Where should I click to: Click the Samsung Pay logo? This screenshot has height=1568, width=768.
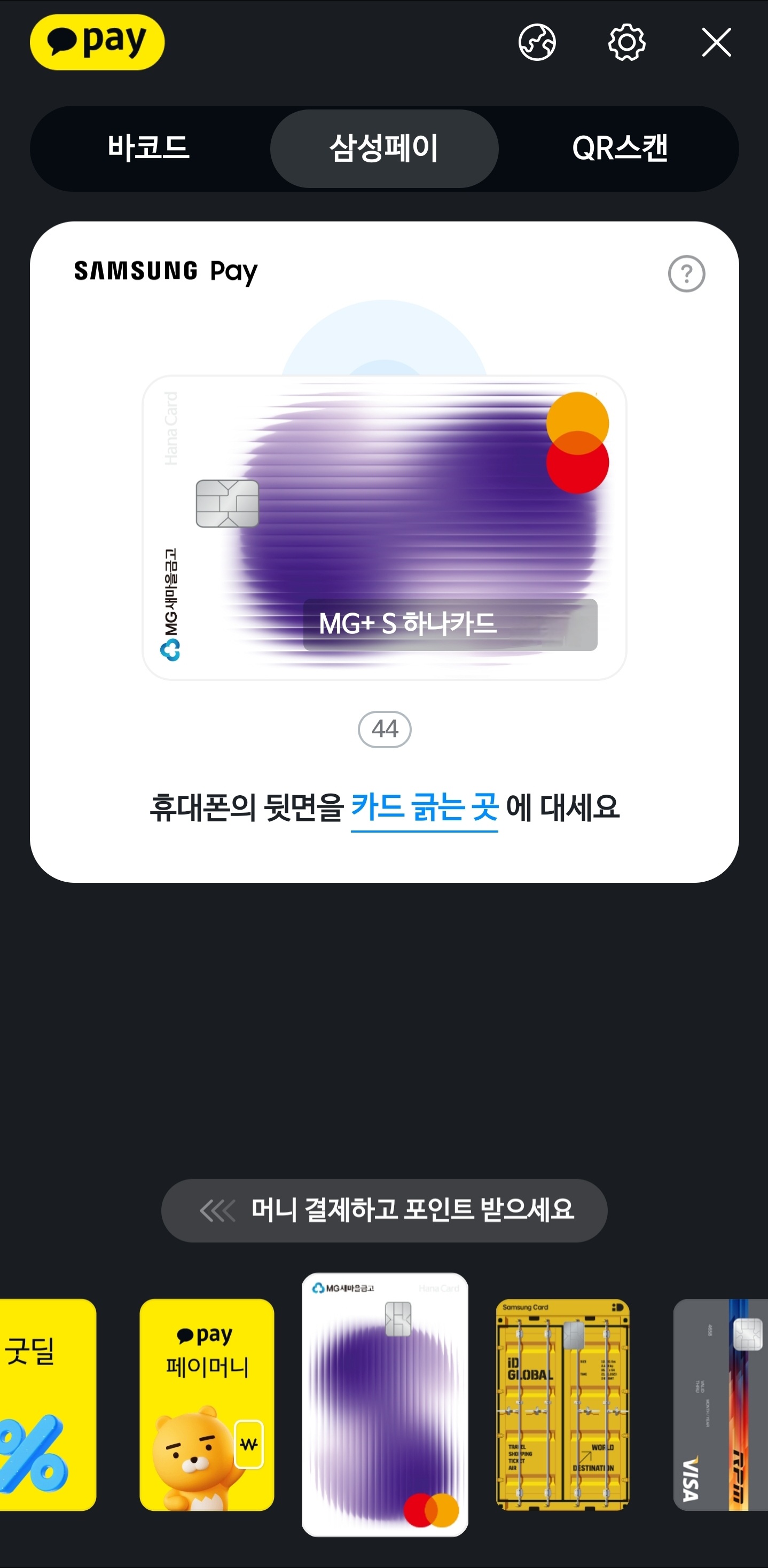[165, 270]
